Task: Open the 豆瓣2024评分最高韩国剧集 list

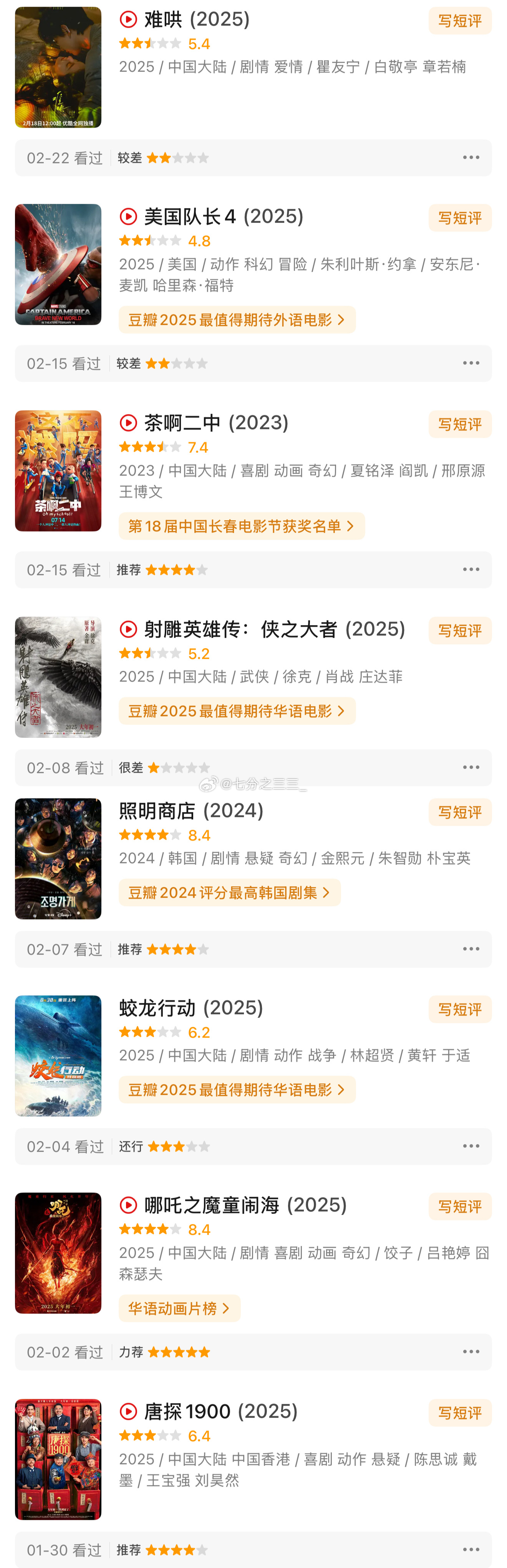Action: [229, 893]
